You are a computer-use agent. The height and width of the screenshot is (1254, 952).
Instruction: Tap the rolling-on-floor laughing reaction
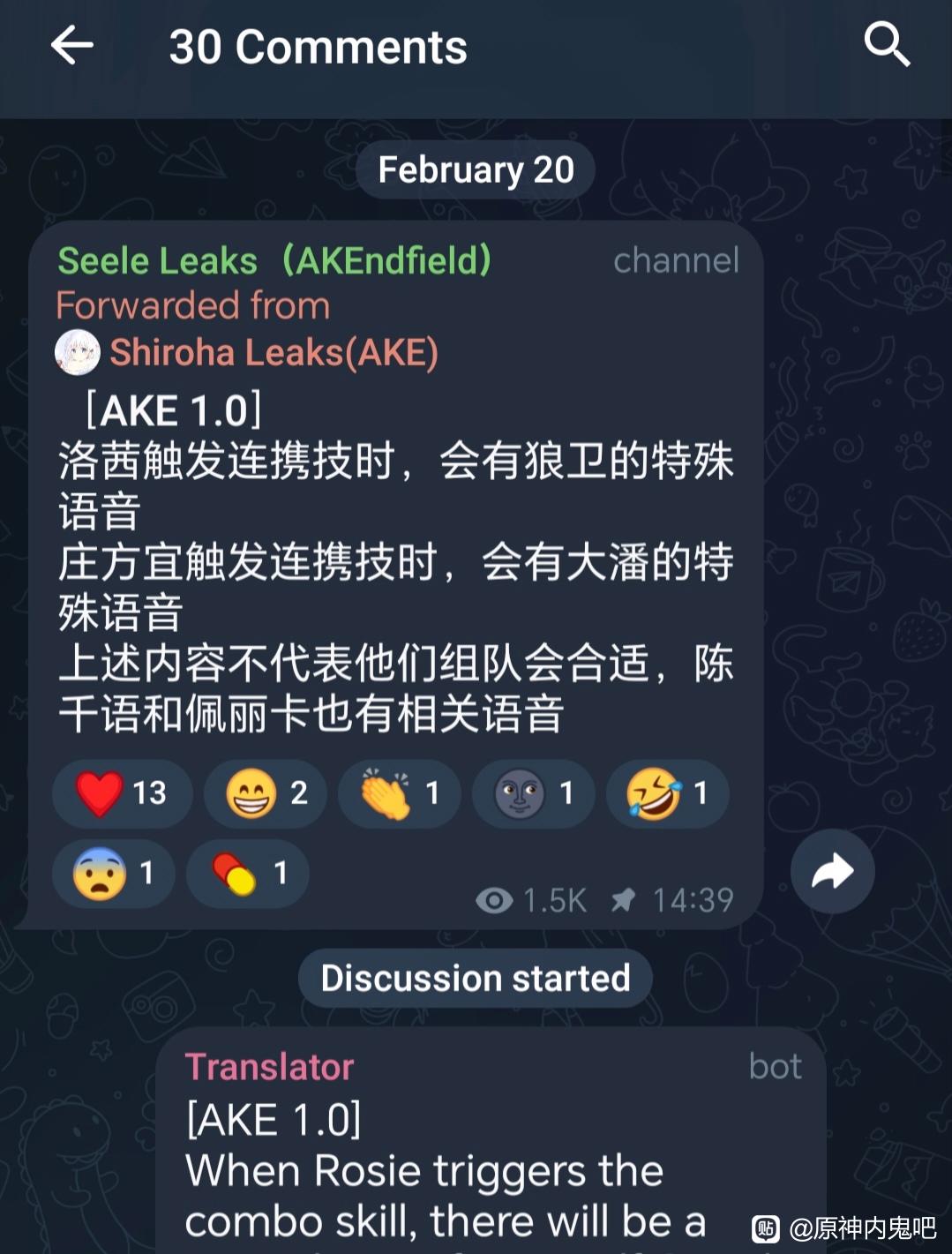coord(668,792)
